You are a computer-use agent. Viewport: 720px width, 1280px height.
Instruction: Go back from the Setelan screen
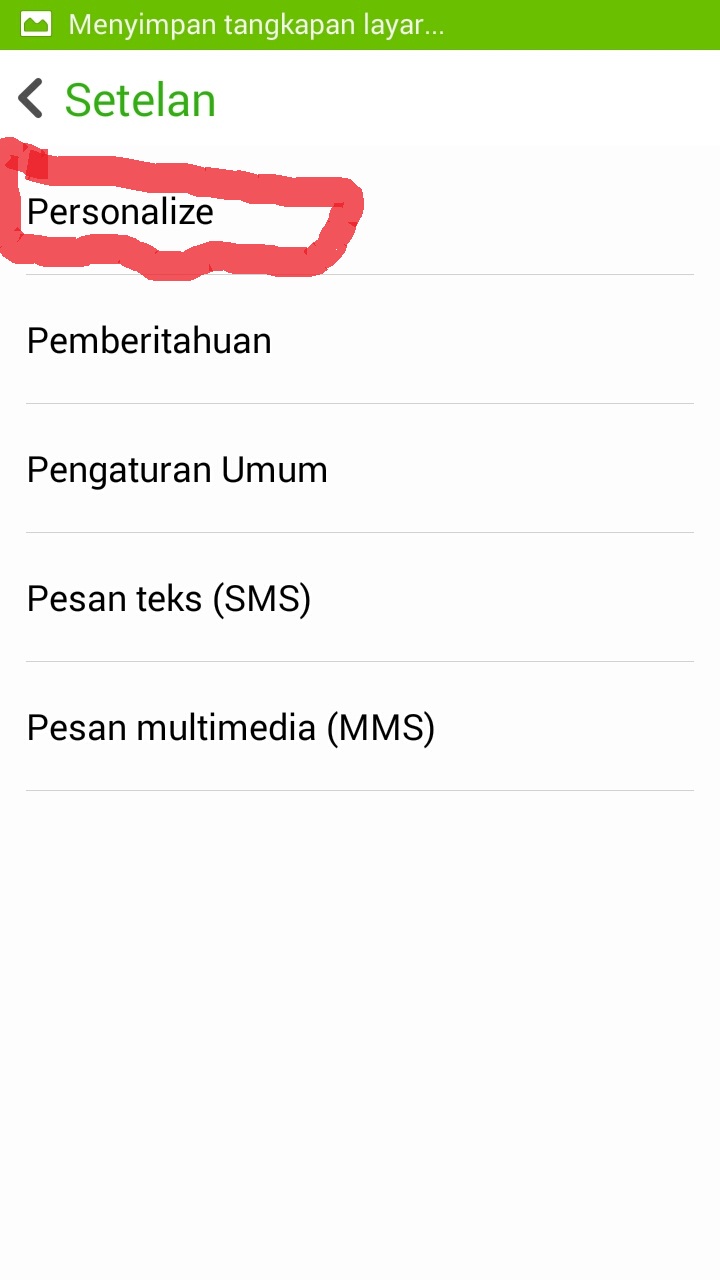[x=32, y=100]
